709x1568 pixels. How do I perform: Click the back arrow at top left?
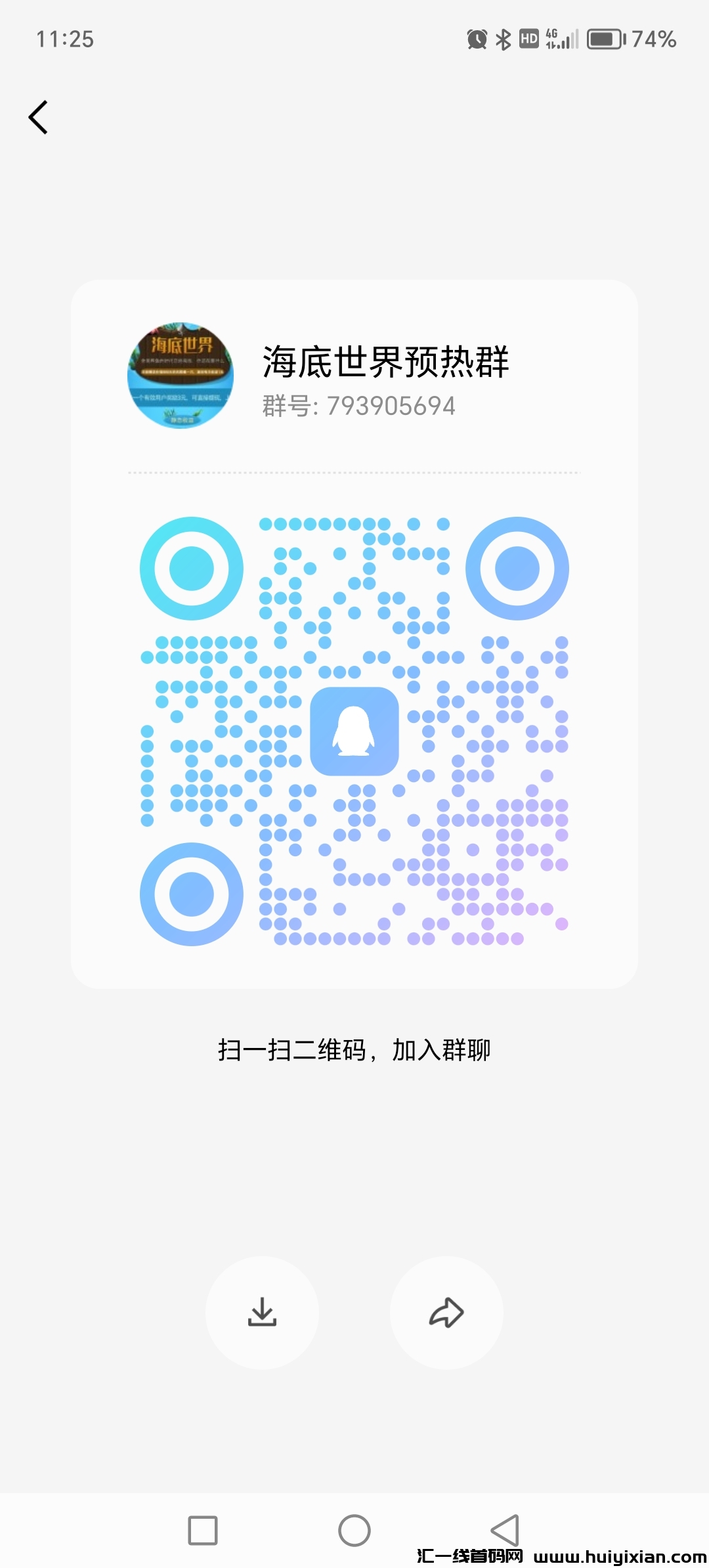[x=37, y=117]
